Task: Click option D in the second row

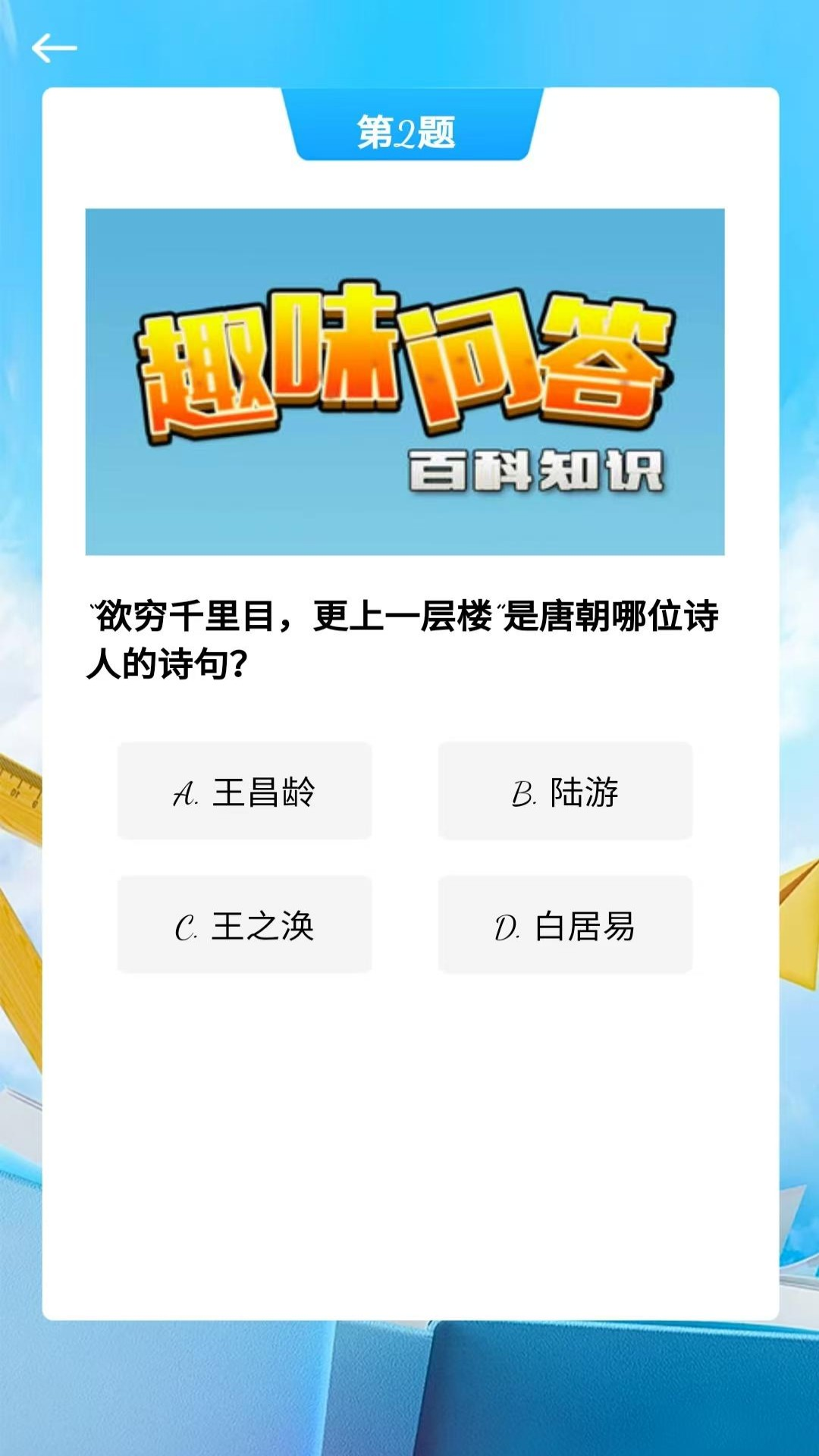Action: click(564, 925)
